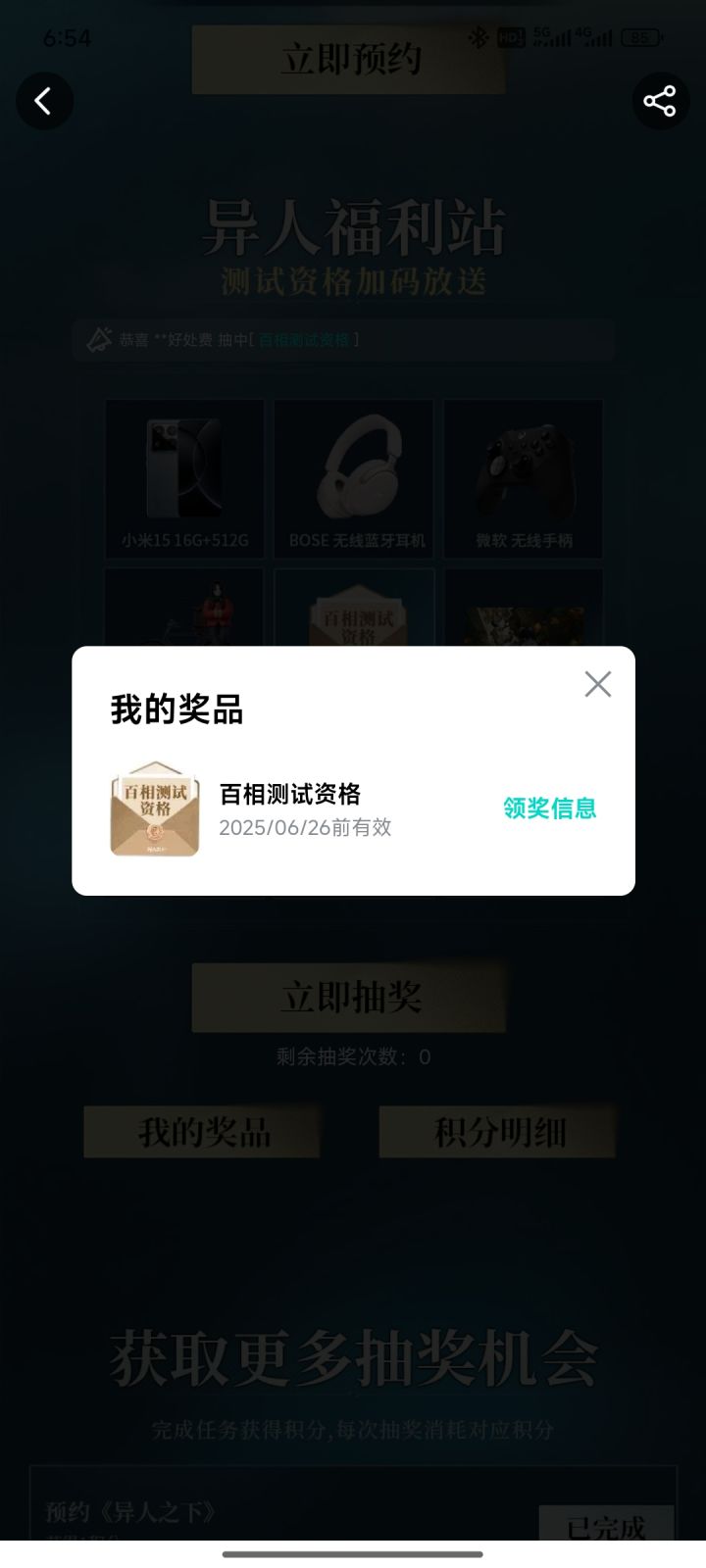The height and width of the screenshot is (1568, 706).
Task: Tap 百相测试资格 link in winner announcement
Action: tap(305, 340)
